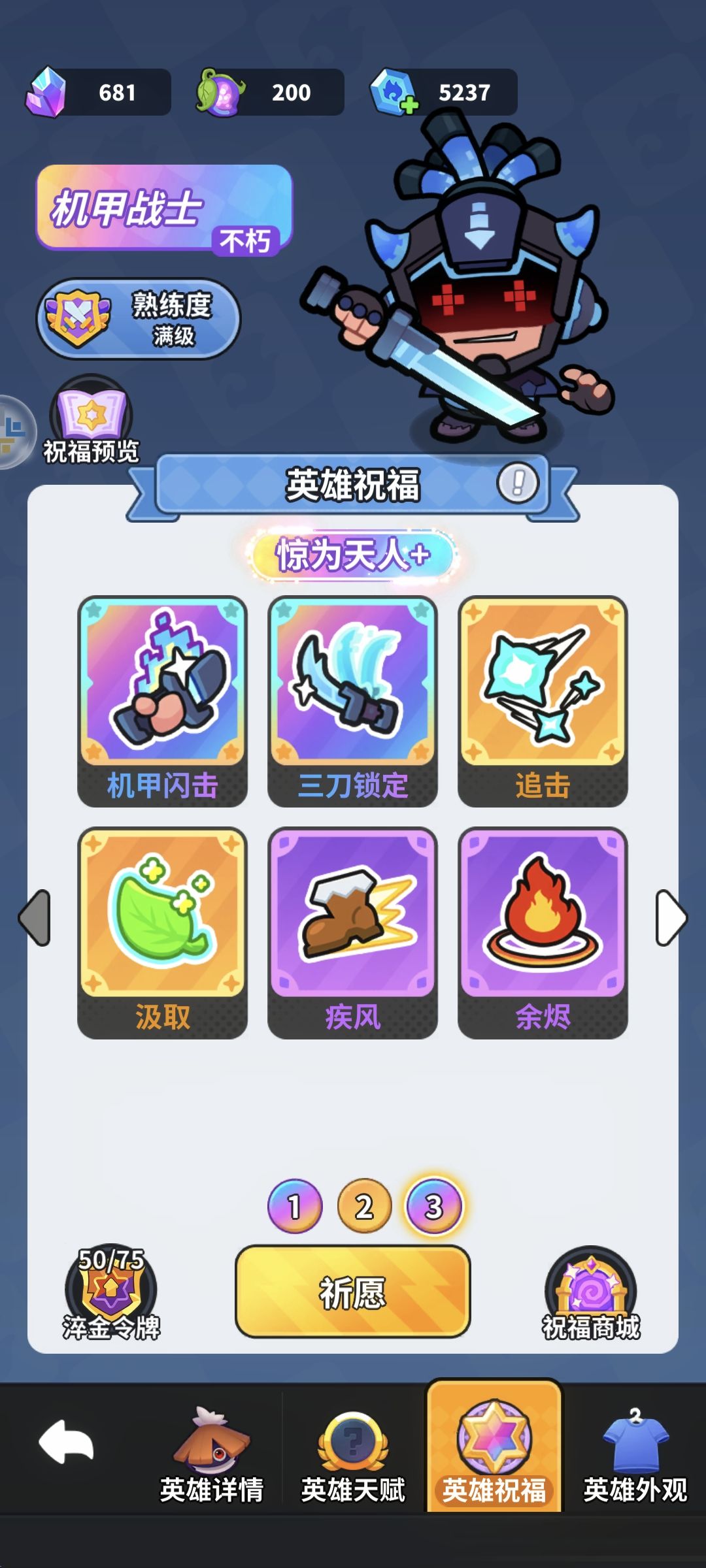Click the plus on the 5237 energy currency
Screen dimensions: 706x1568
coord(411,105)
